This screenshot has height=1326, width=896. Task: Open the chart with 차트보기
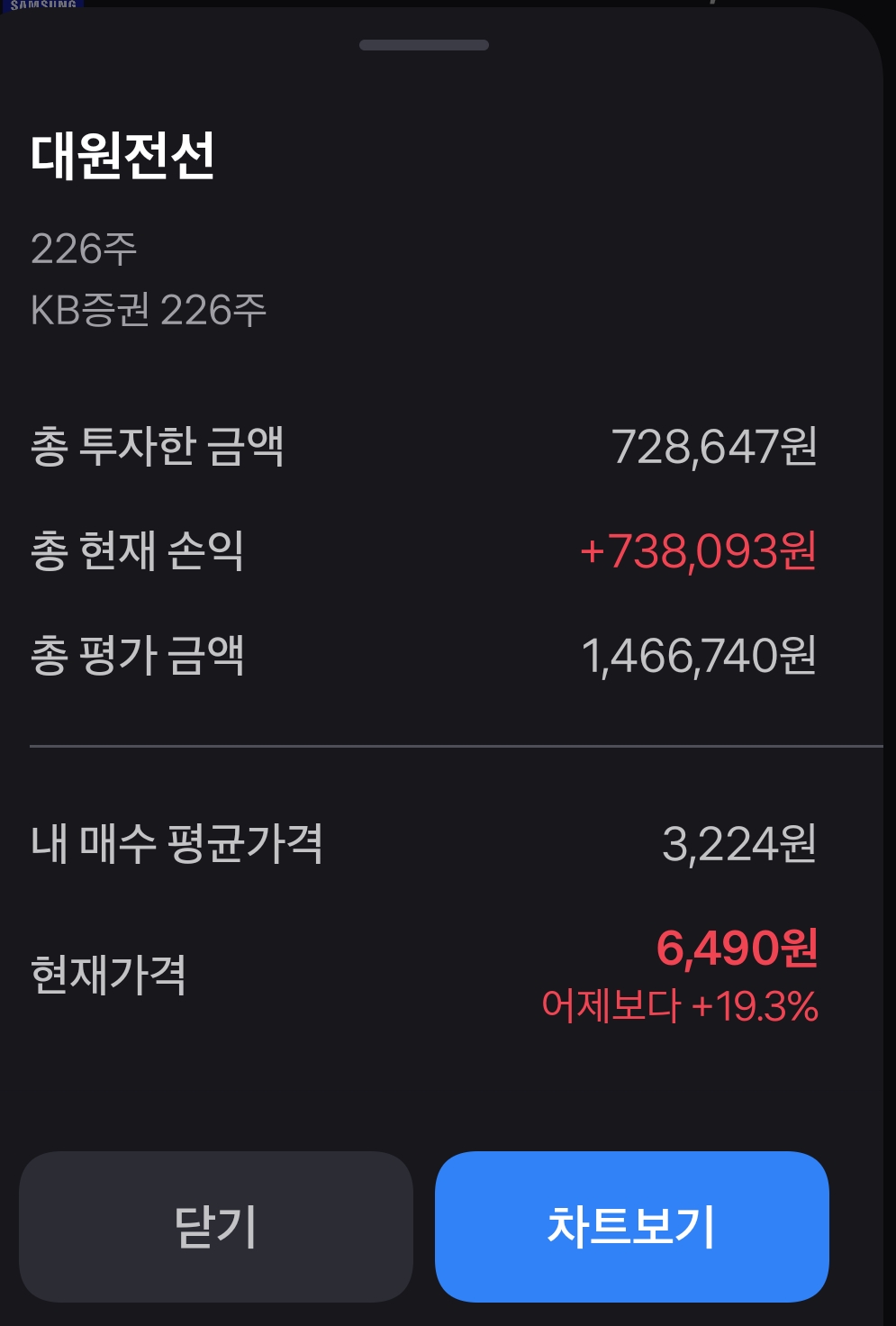(631, 1226)
